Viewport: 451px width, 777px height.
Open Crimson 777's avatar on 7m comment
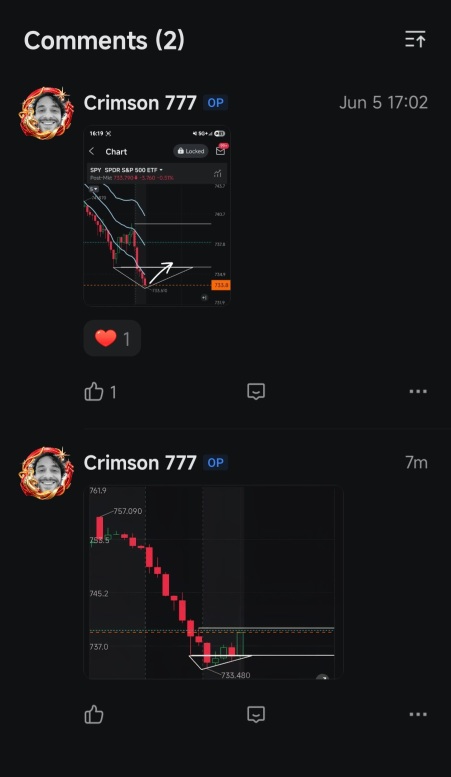(x=46, y=473)
